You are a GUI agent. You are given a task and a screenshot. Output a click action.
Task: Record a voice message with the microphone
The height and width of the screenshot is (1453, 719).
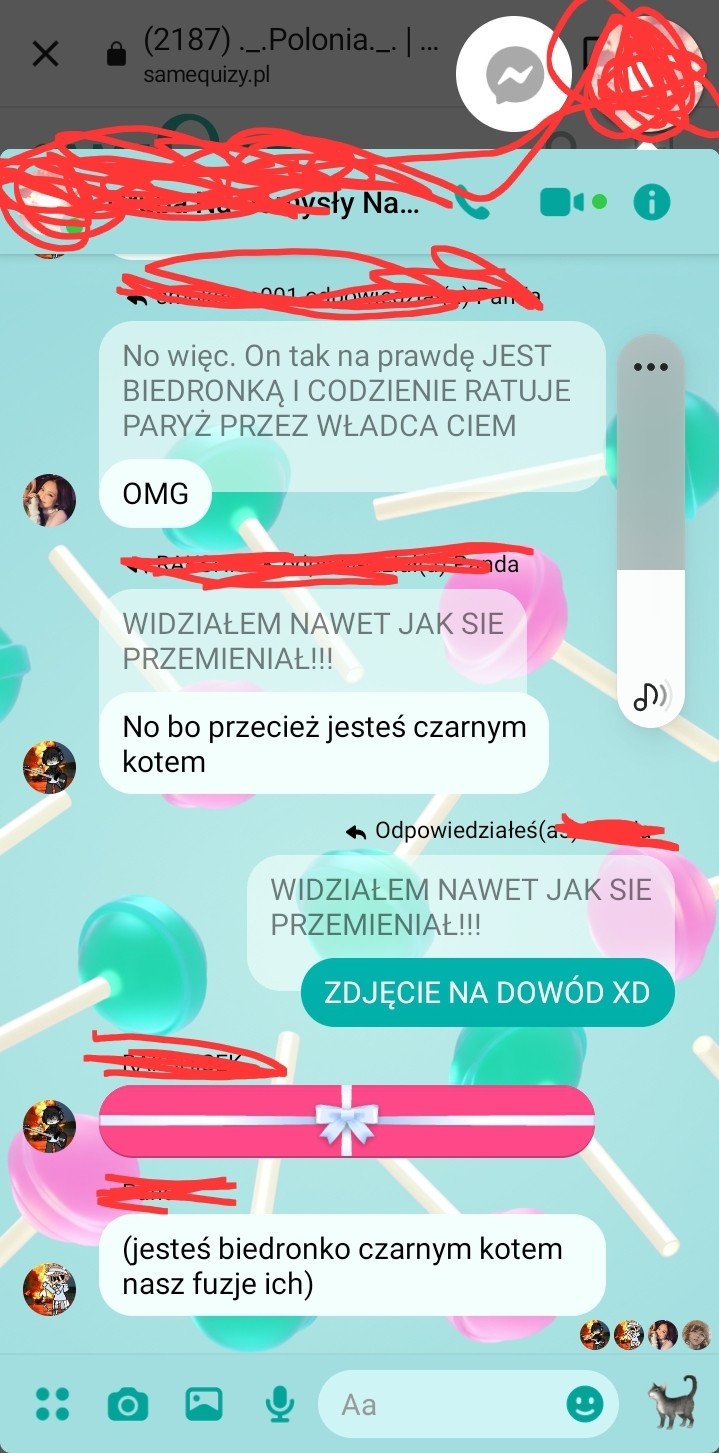click(279, 1404)
